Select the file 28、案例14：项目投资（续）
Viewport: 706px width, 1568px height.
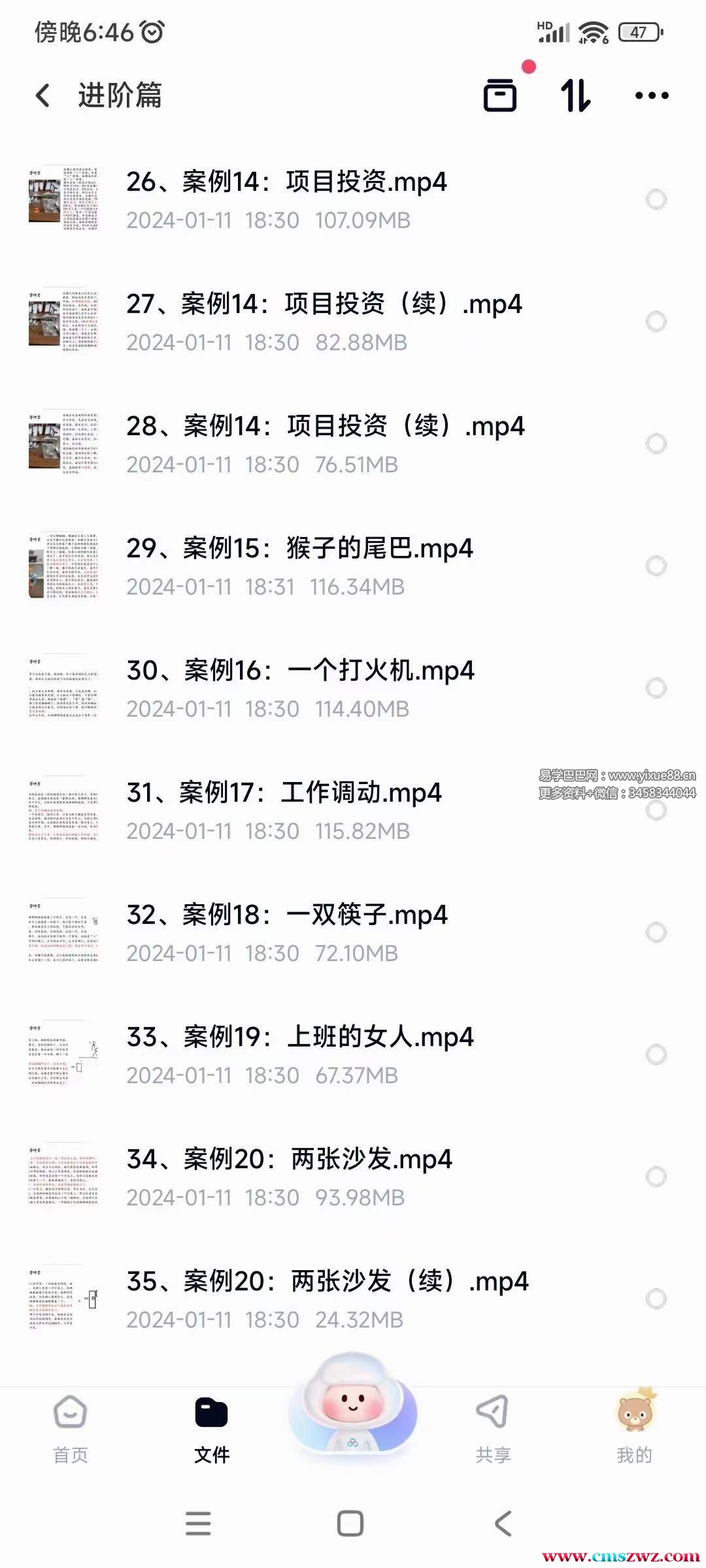tap(656, 444)
